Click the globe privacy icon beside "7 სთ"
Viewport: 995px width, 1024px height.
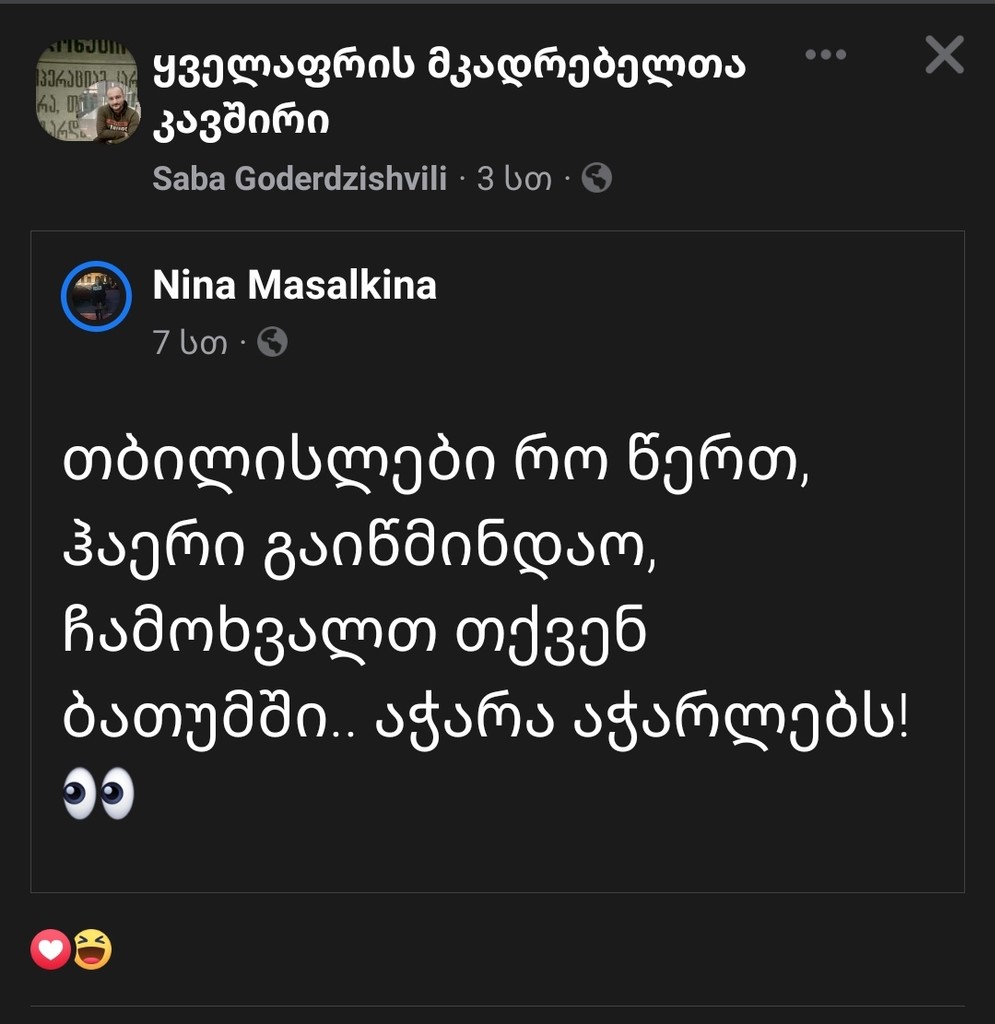(x=270, y=340)
